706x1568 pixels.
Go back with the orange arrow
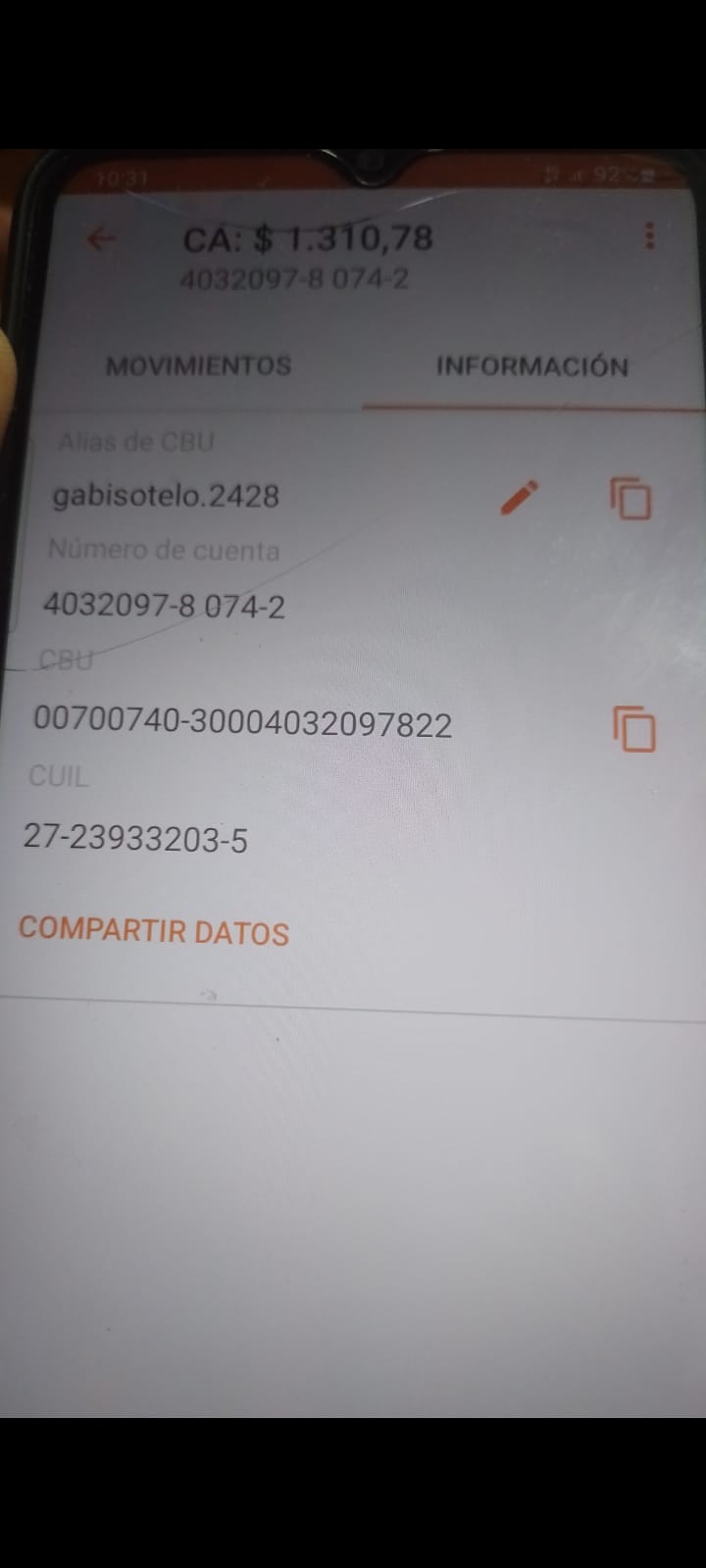tap(101, 238)
